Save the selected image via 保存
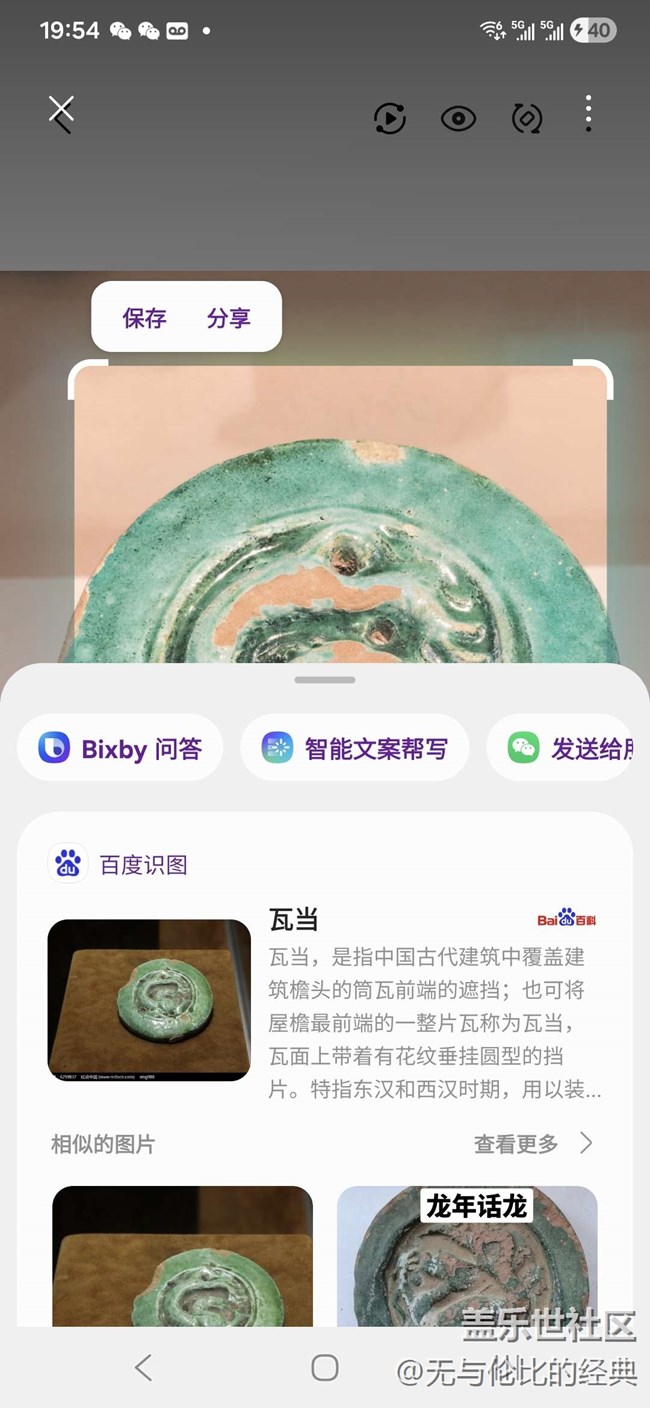Image resolution: width=650 pixels, height=1408 pixels. point(144,318)
